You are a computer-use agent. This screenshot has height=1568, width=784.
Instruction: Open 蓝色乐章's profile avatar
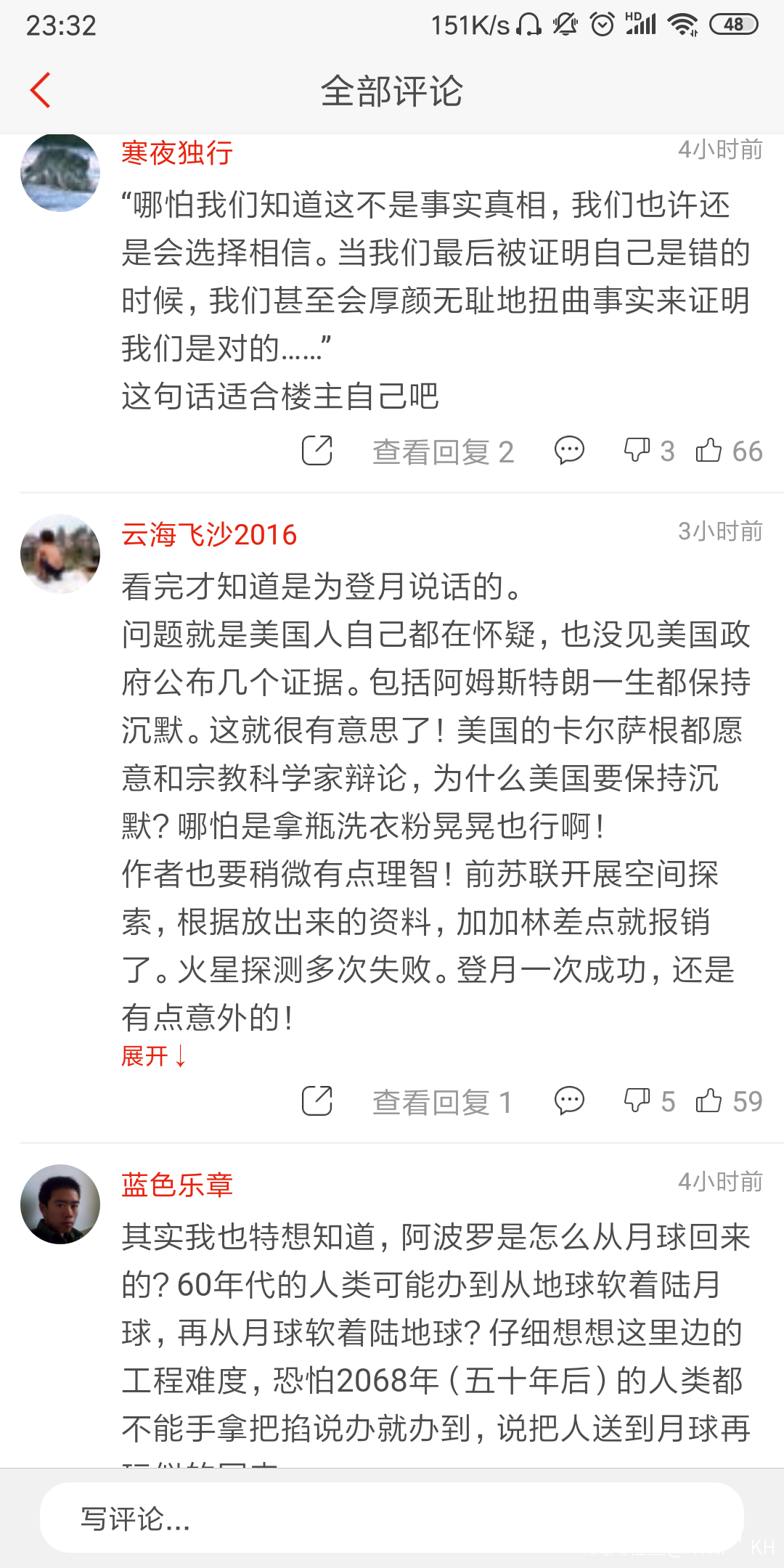tap(60, 1204)
